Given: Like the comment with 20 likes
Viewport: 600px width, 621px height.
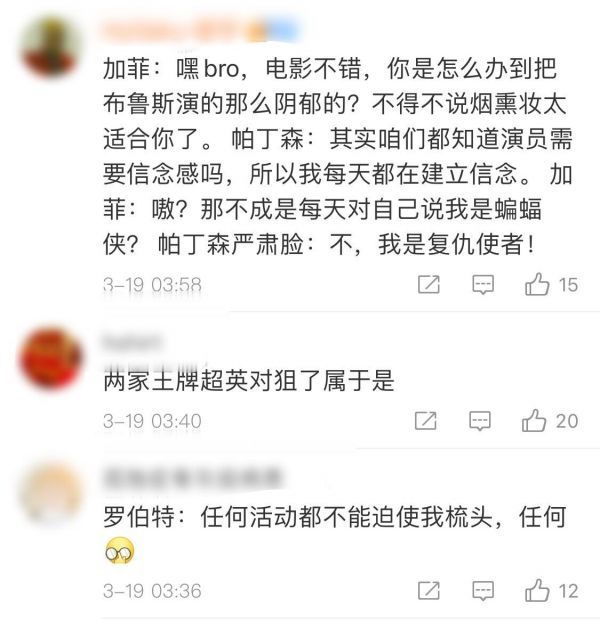Looking at the screenshot, I should [x=538, y=420].
